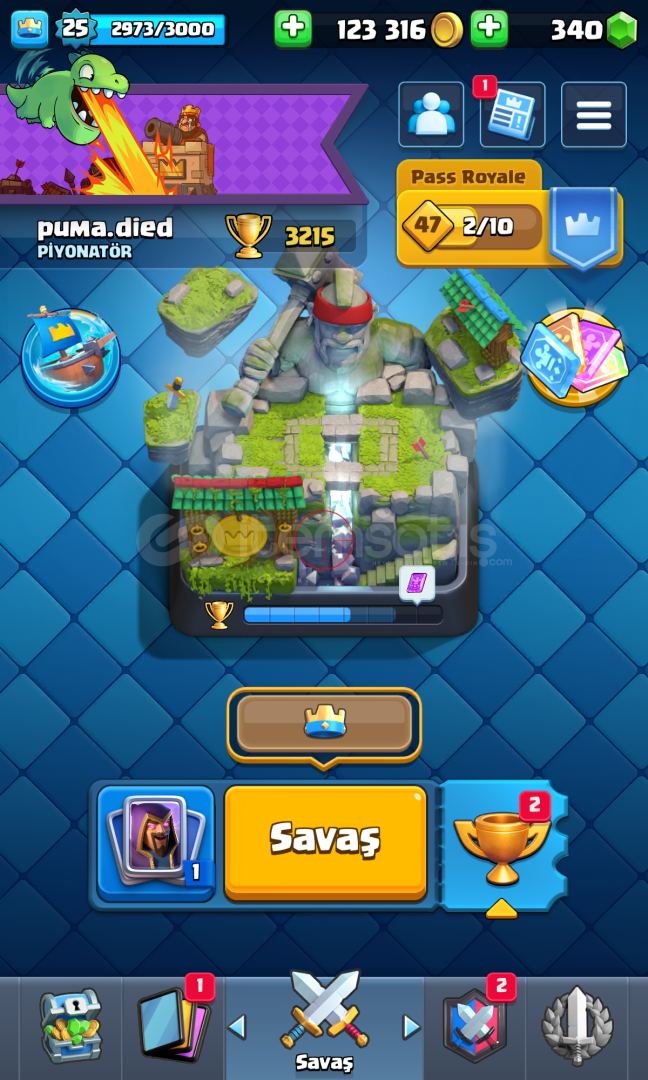Switch to the clan shield tab

[475, 1026]
